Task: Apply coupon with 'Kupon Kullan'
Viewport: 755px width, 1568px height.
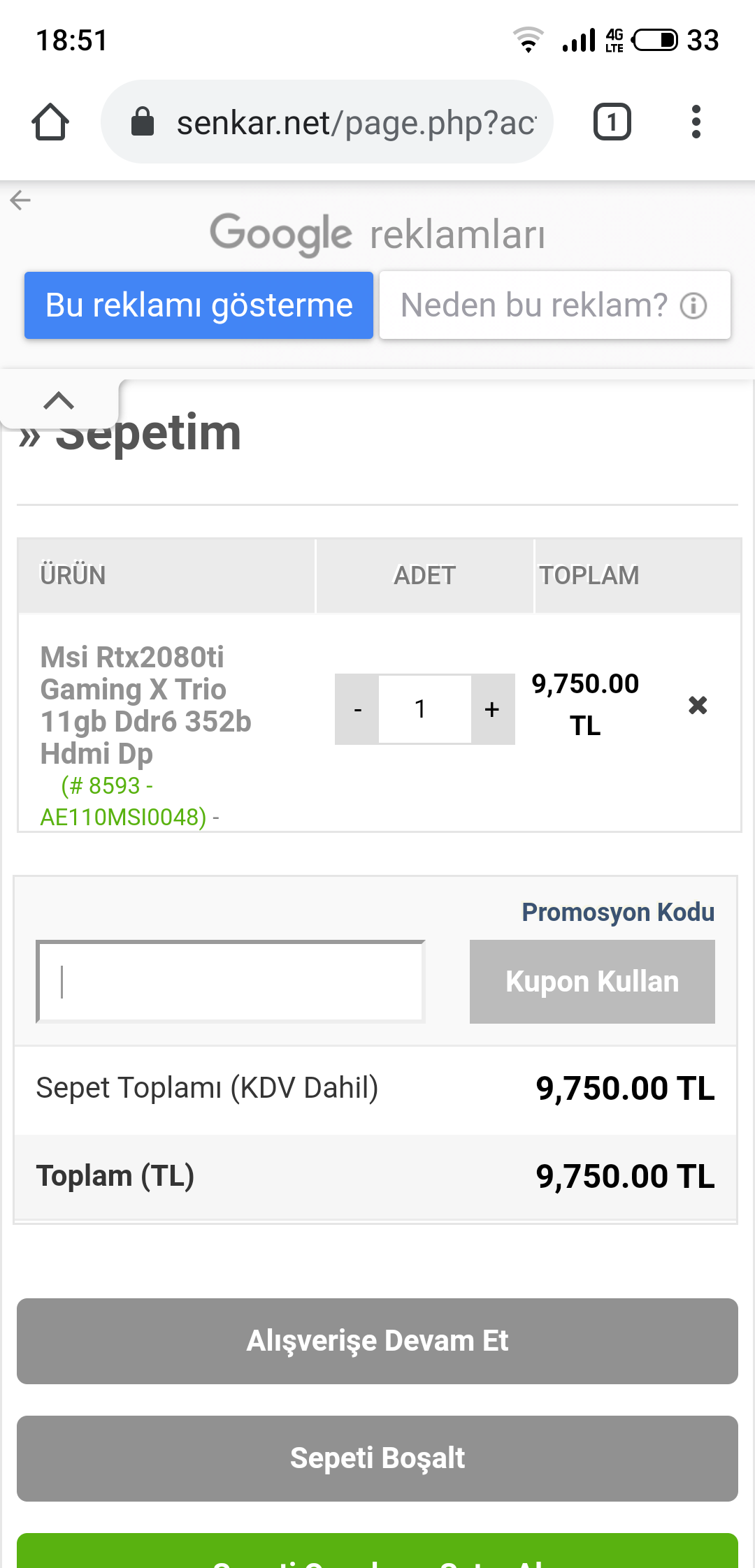Action: click(x=591, y=981)
